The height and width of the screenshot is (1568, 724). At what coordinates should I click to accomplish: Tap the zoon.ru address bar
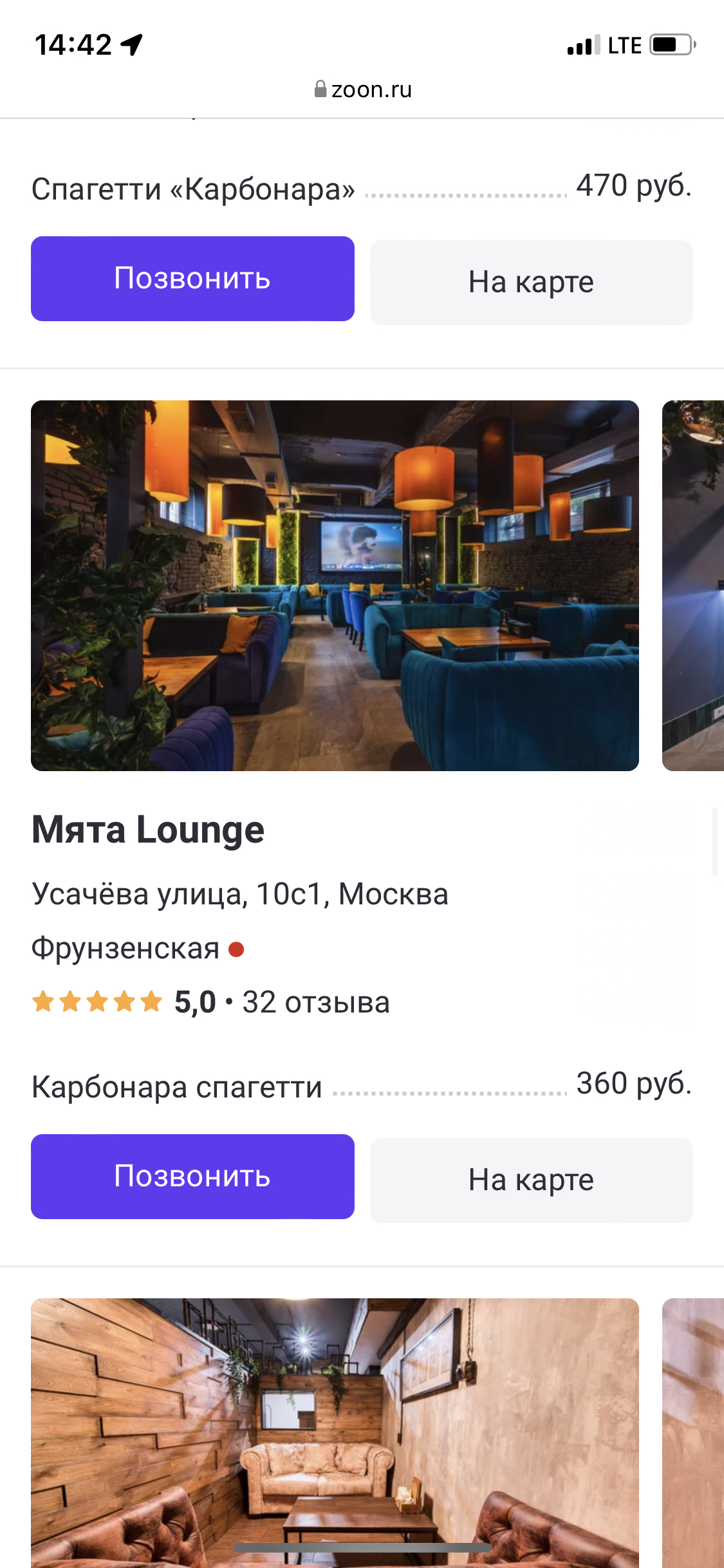pyautogui.click(x=362, y=89)
